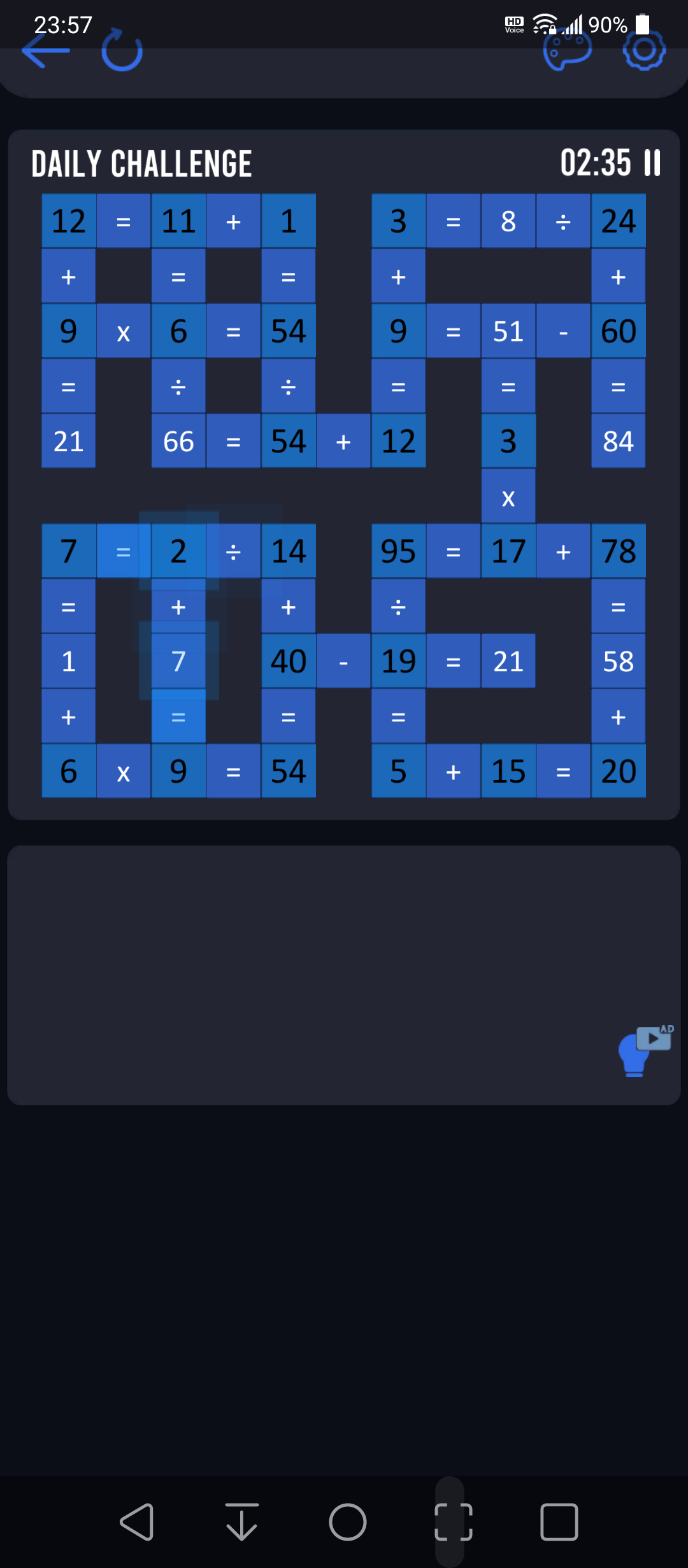The width and height of the screenshot is (688, 1568).
Task: Select the tile with number 95
Action: (x=398, y=551)
